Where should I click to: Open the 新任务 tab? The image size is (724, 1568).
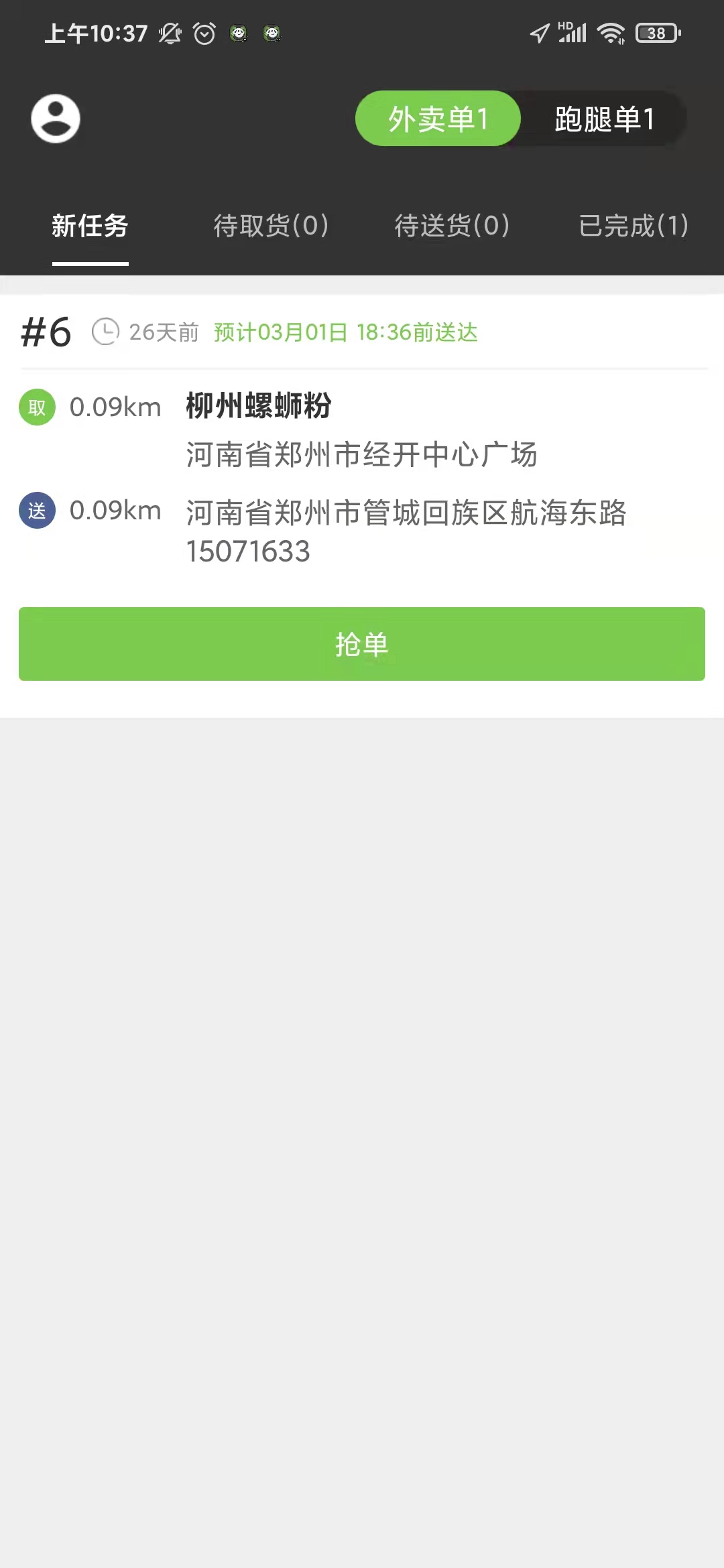tap(90, 226)
